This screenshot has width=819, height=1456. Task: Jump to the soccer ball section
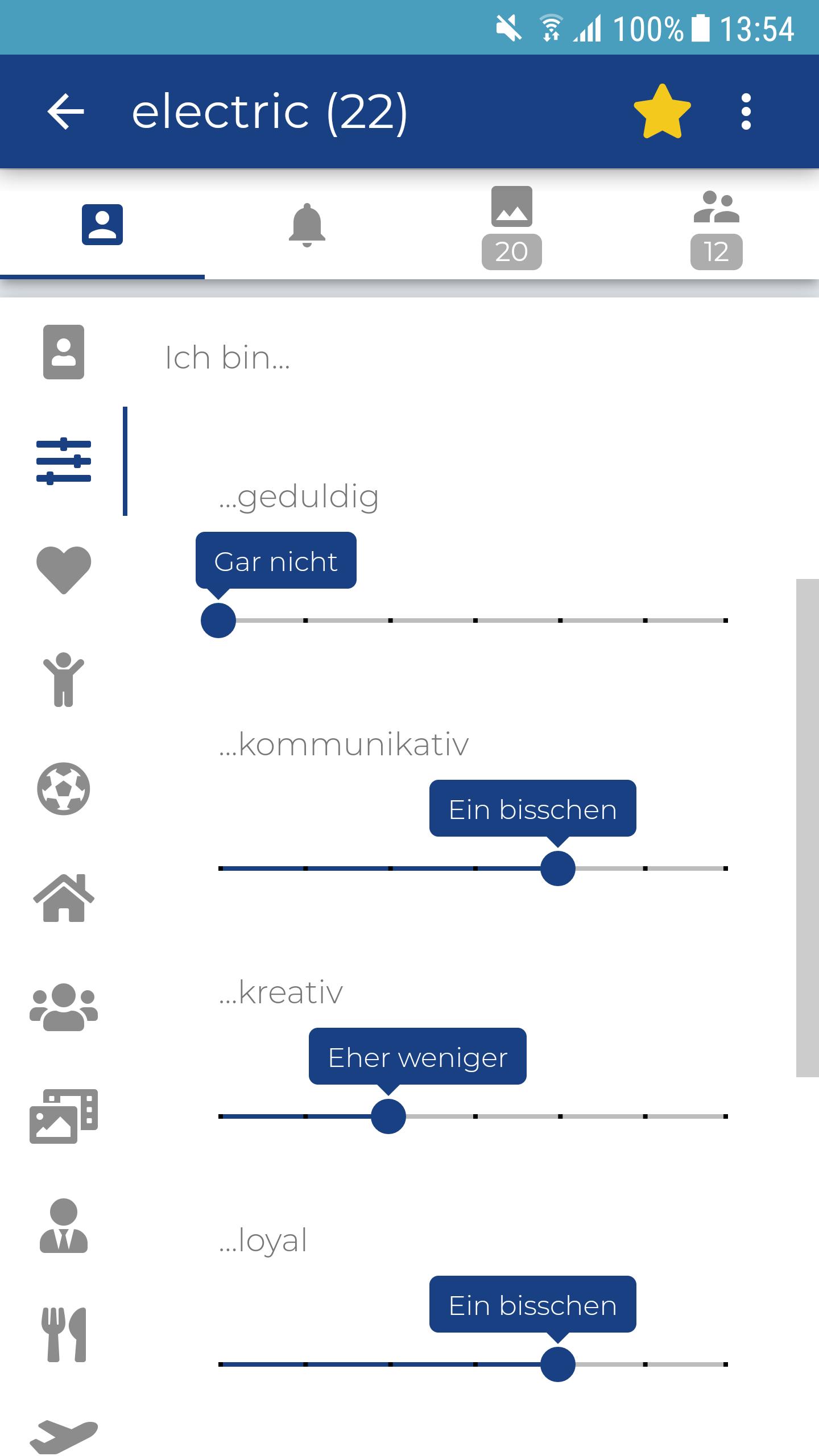tap(64, 788)
